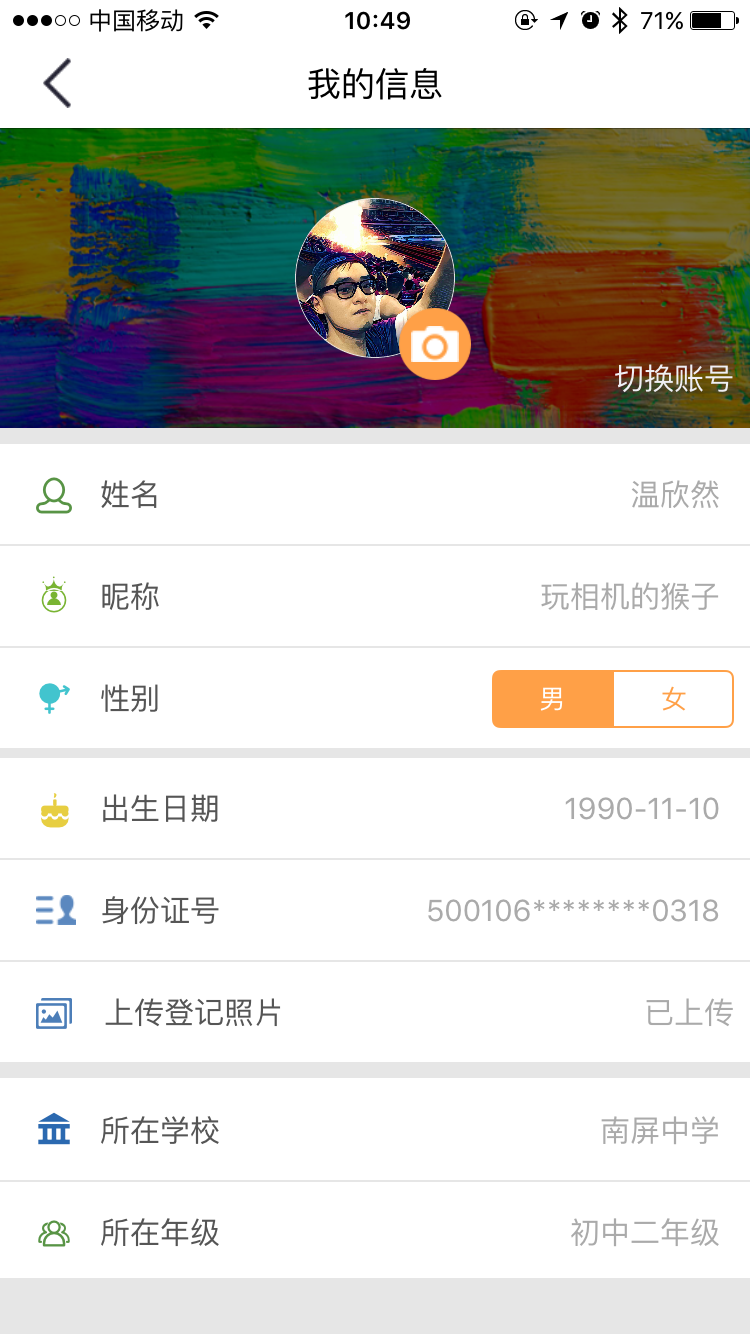Open the 昵称 nickname row

(x=375, y=597)
